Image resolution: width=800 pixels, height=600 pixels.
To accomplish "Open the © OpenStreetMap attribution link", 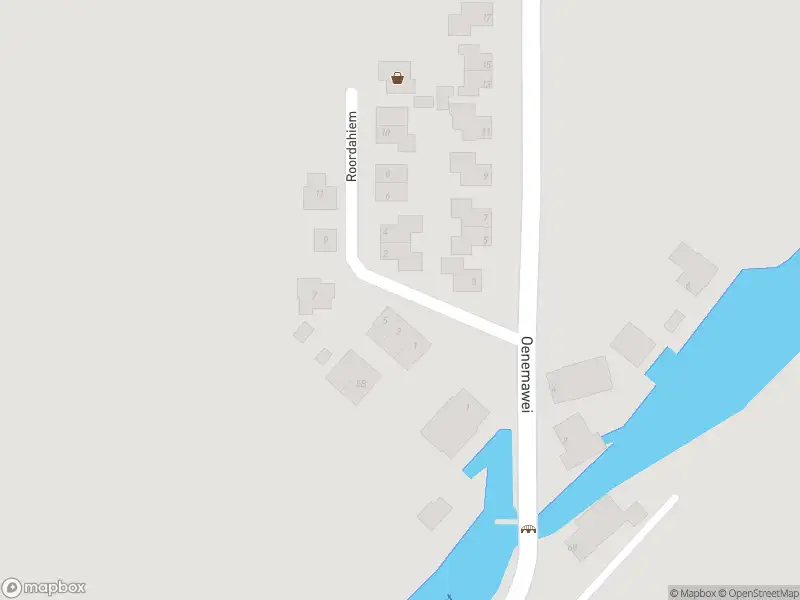I will [x=759, y=593].
